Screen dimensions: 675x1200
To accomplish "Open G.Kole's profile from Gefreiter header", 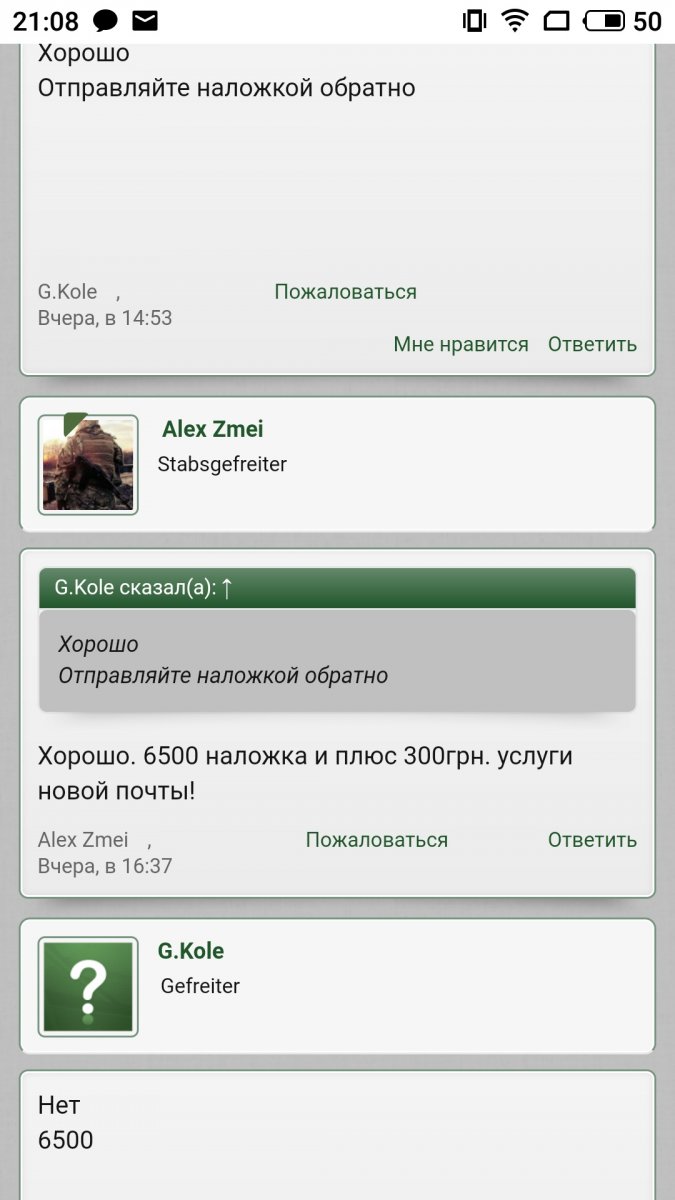I will click(x=191, y=951).
